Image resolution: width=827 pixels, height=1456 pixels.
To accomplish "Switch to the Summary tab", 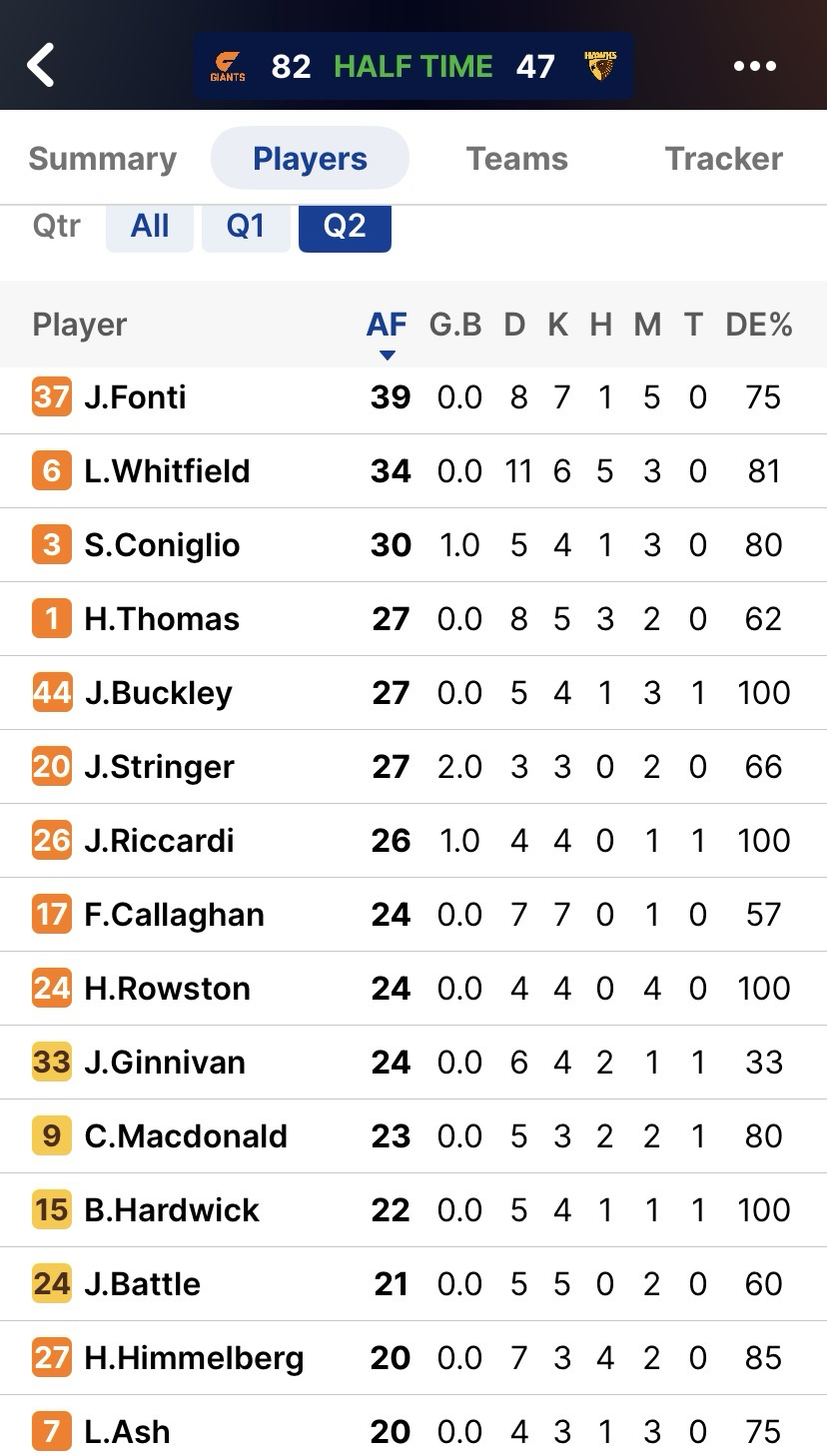I will (x=102, y=159).
